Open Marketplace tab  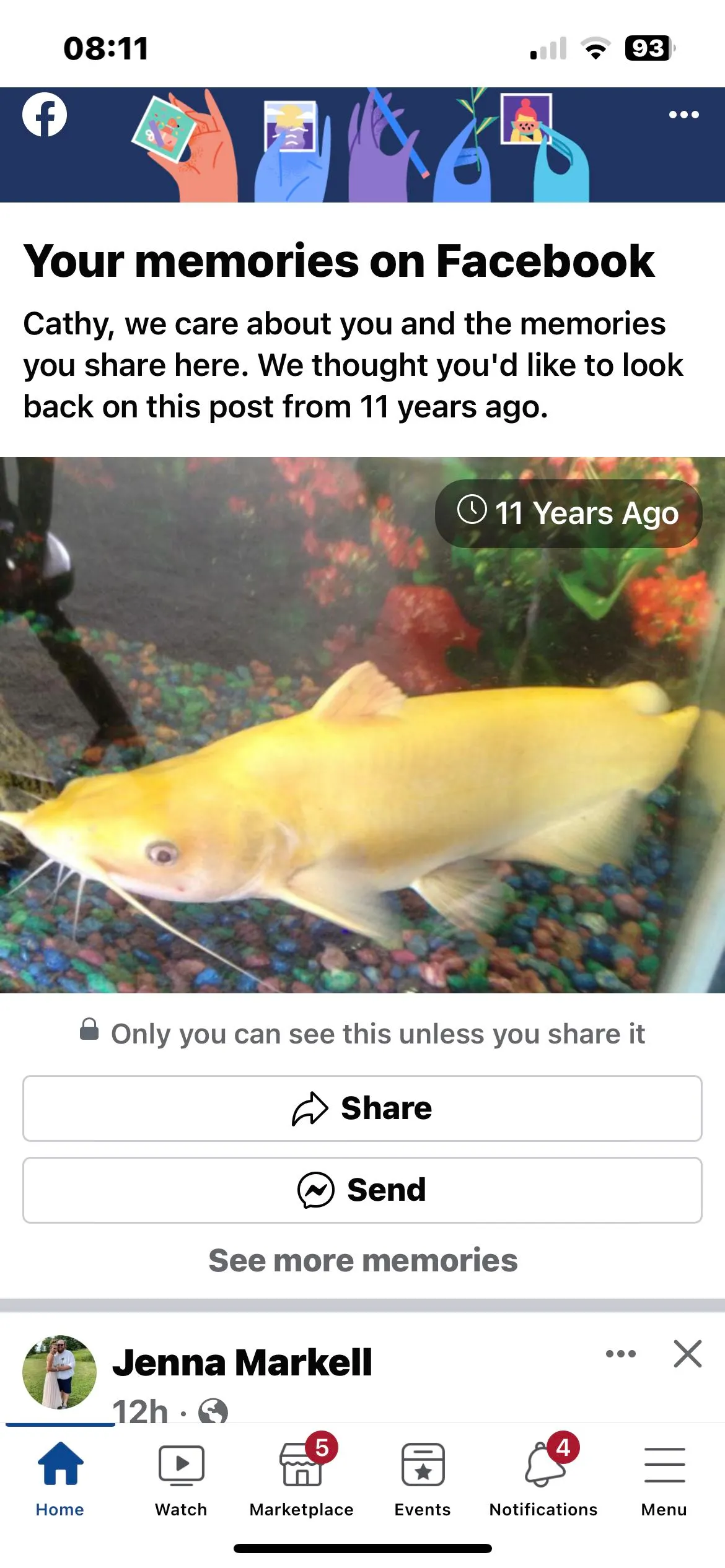(302, 1477)
